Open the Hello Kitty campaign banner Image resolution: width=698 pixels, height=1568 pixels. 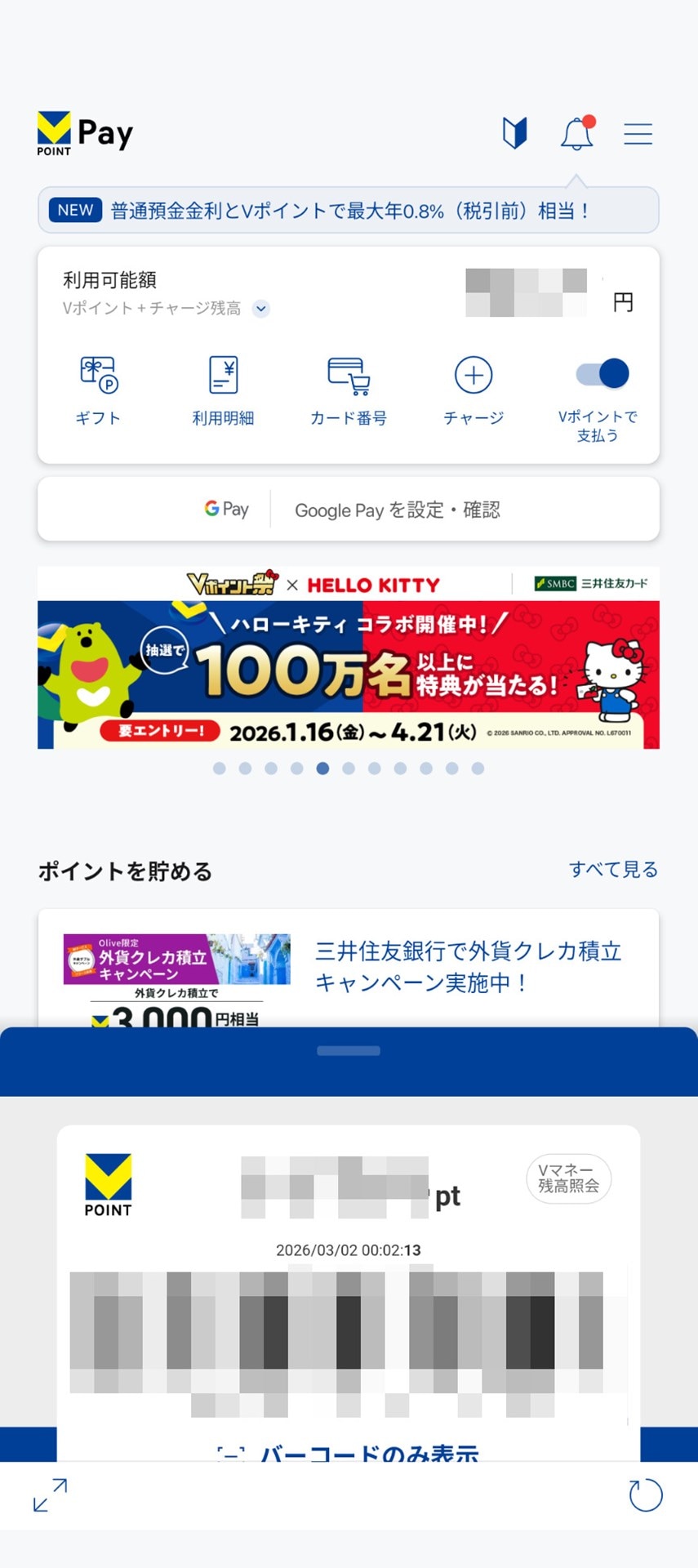point(349,658)
